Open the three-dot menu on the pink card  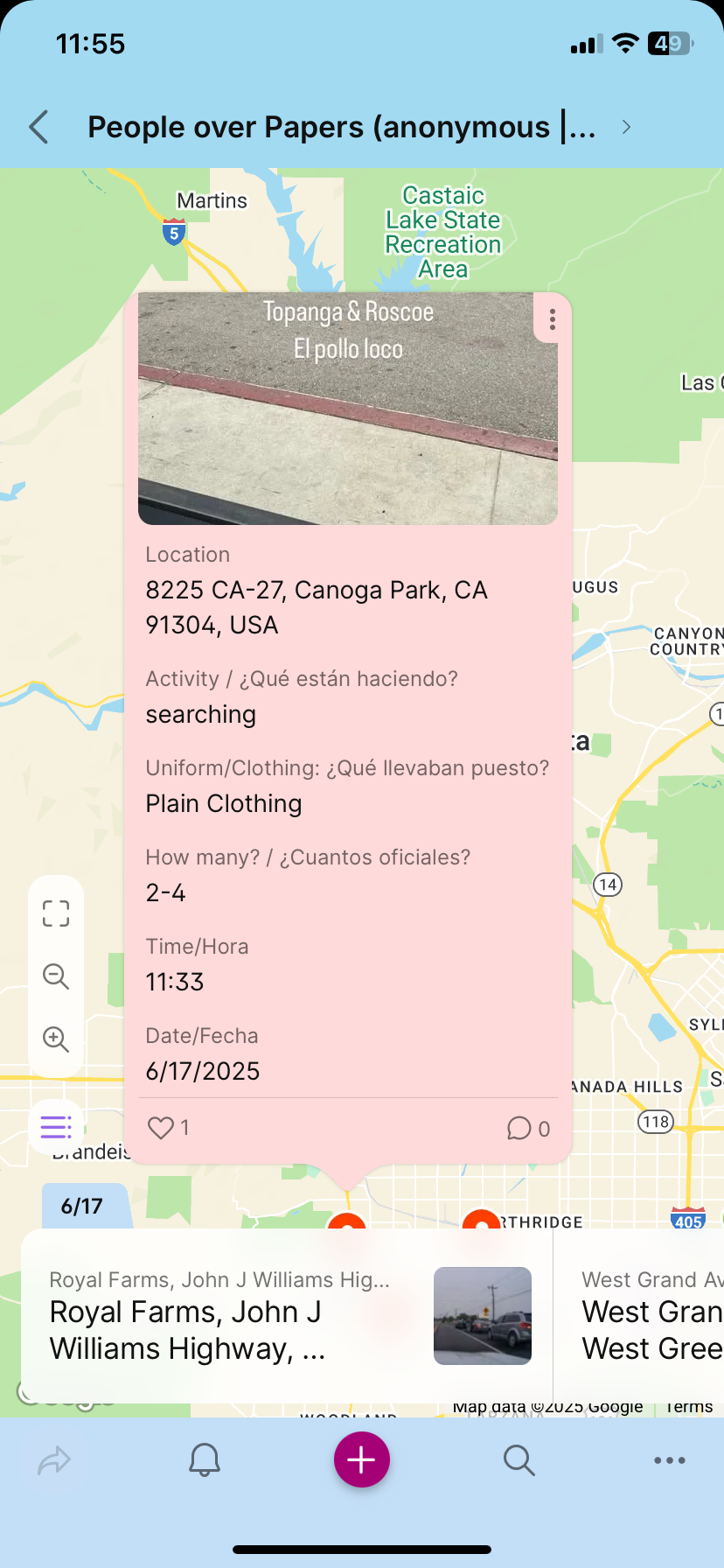click(552, 319)
